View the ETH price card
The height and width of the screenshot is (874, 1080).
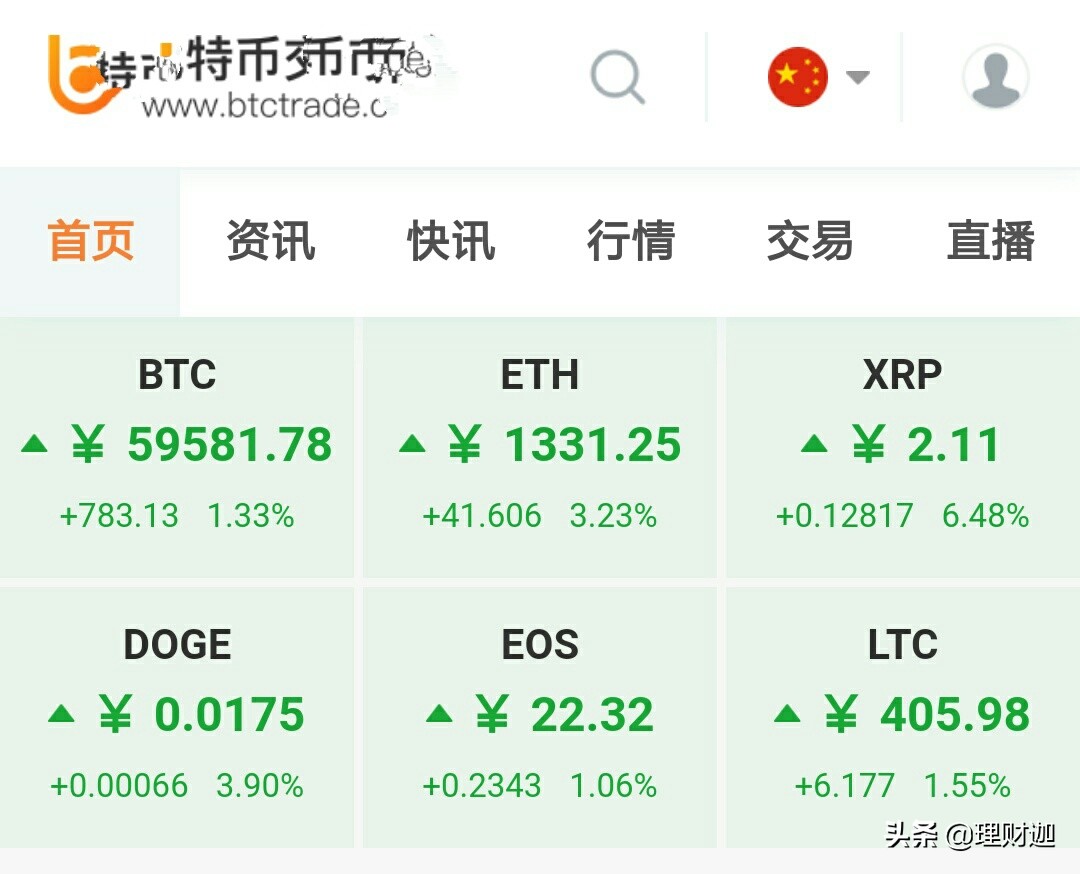pyautogui.click(x=540, y=447)
